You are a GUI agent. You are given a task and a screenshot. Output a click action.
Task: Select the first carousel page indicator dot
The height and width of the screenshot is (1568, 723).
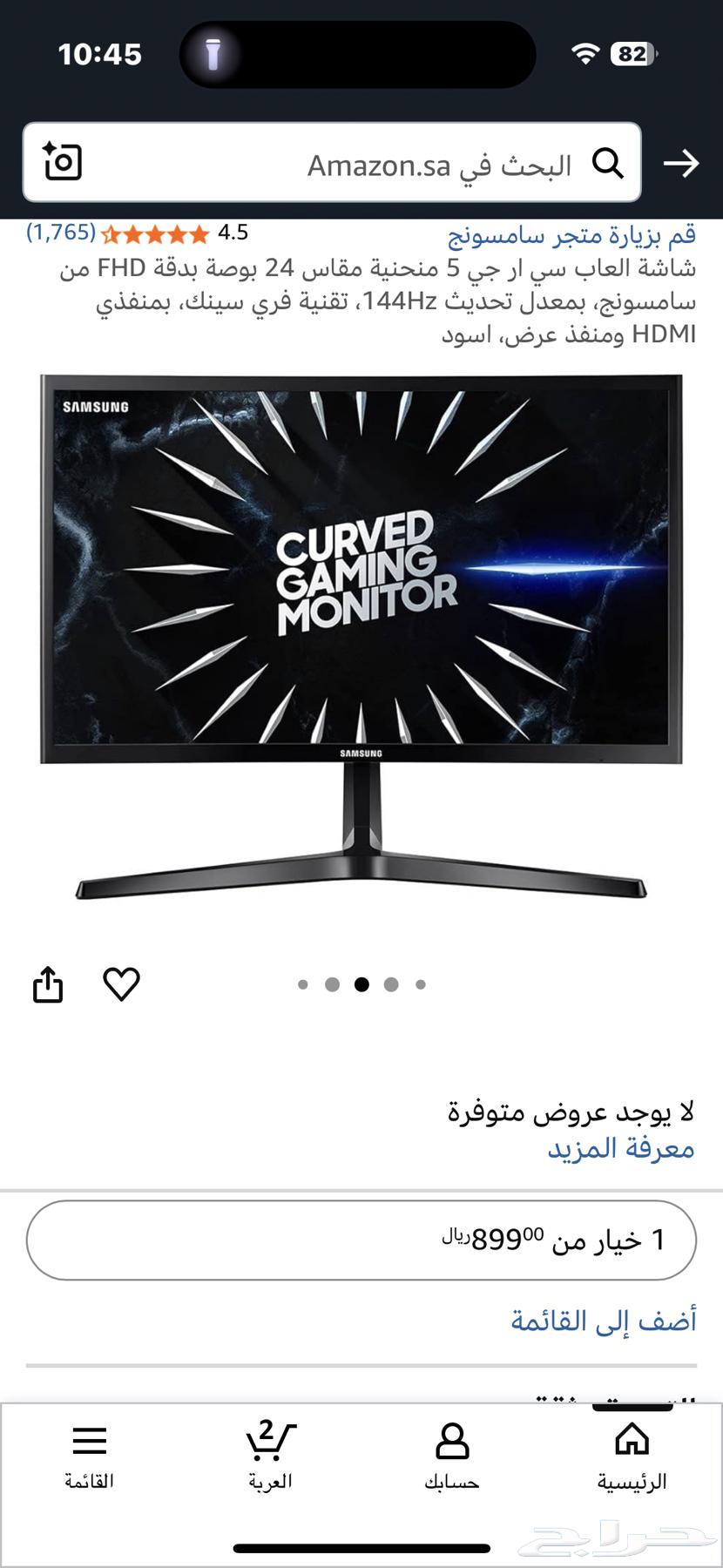(x=304, y=983)
